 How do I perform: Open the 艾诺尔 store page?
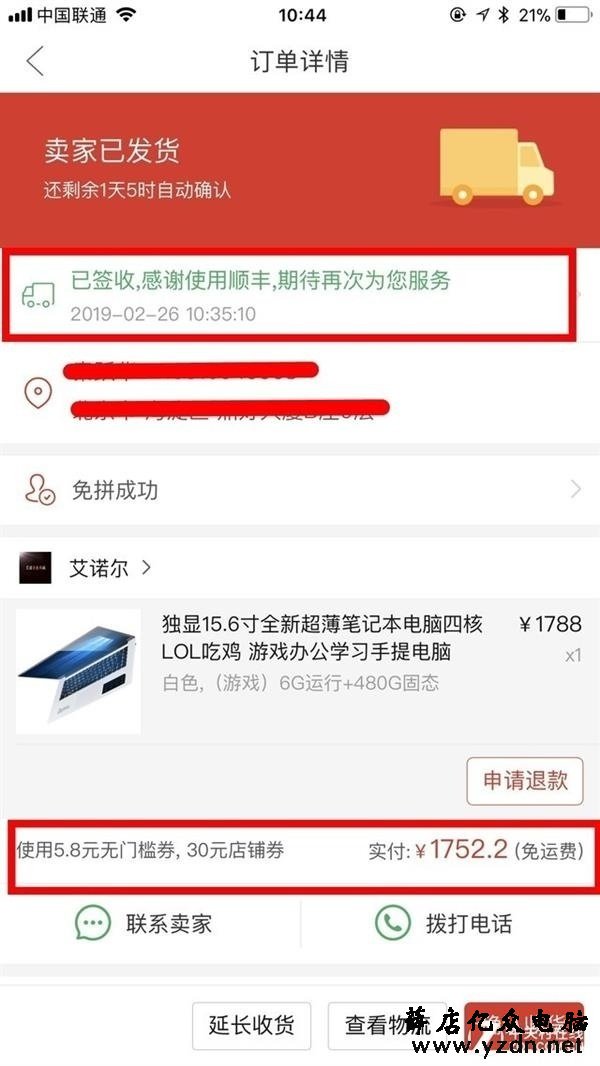pyautogui.click(x=98, y=568)
